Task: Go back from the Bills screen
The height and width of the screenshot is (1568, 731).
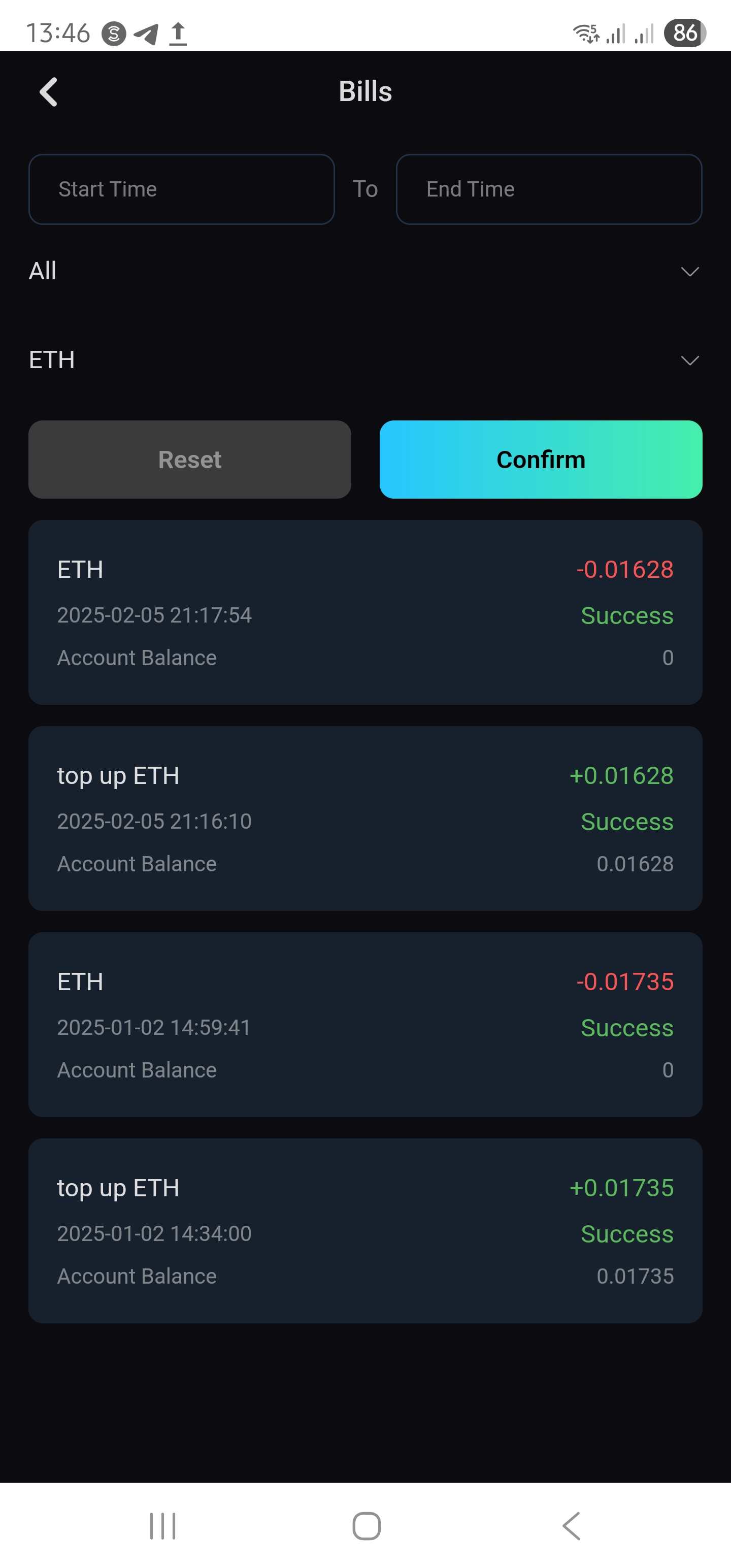Action: pyautogui.click(x=48, y=92)
